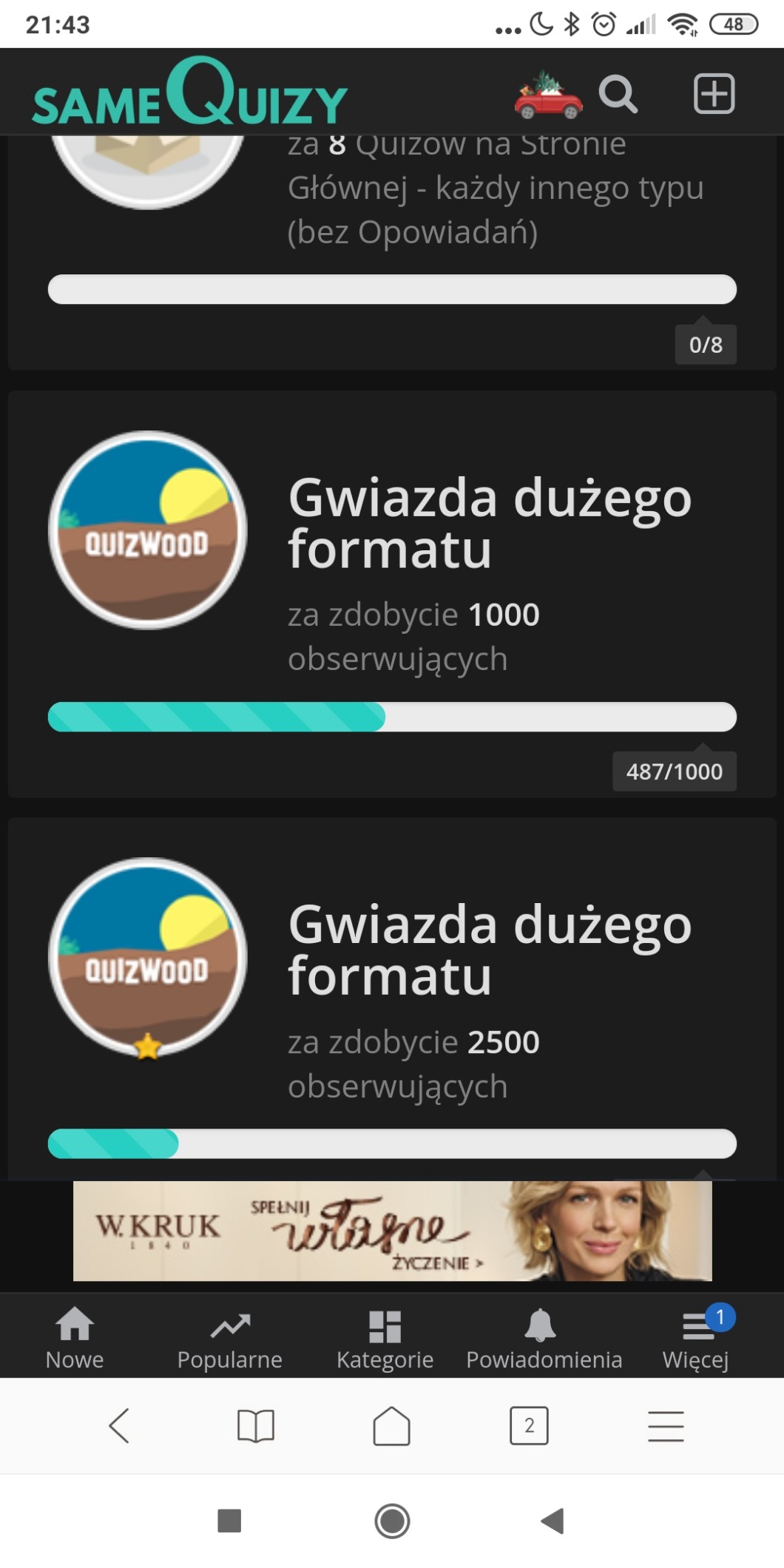Screen dimensions: 784x1568
Task: Go back with browser back arrow
Action: [x=119, y=1425]
